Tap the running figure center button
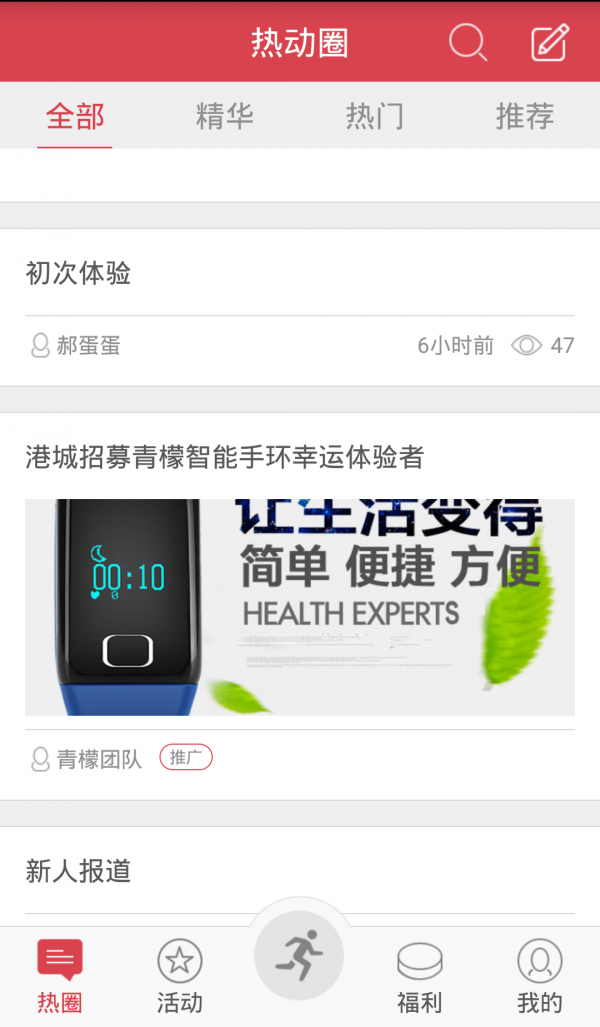 click(299, 957)
